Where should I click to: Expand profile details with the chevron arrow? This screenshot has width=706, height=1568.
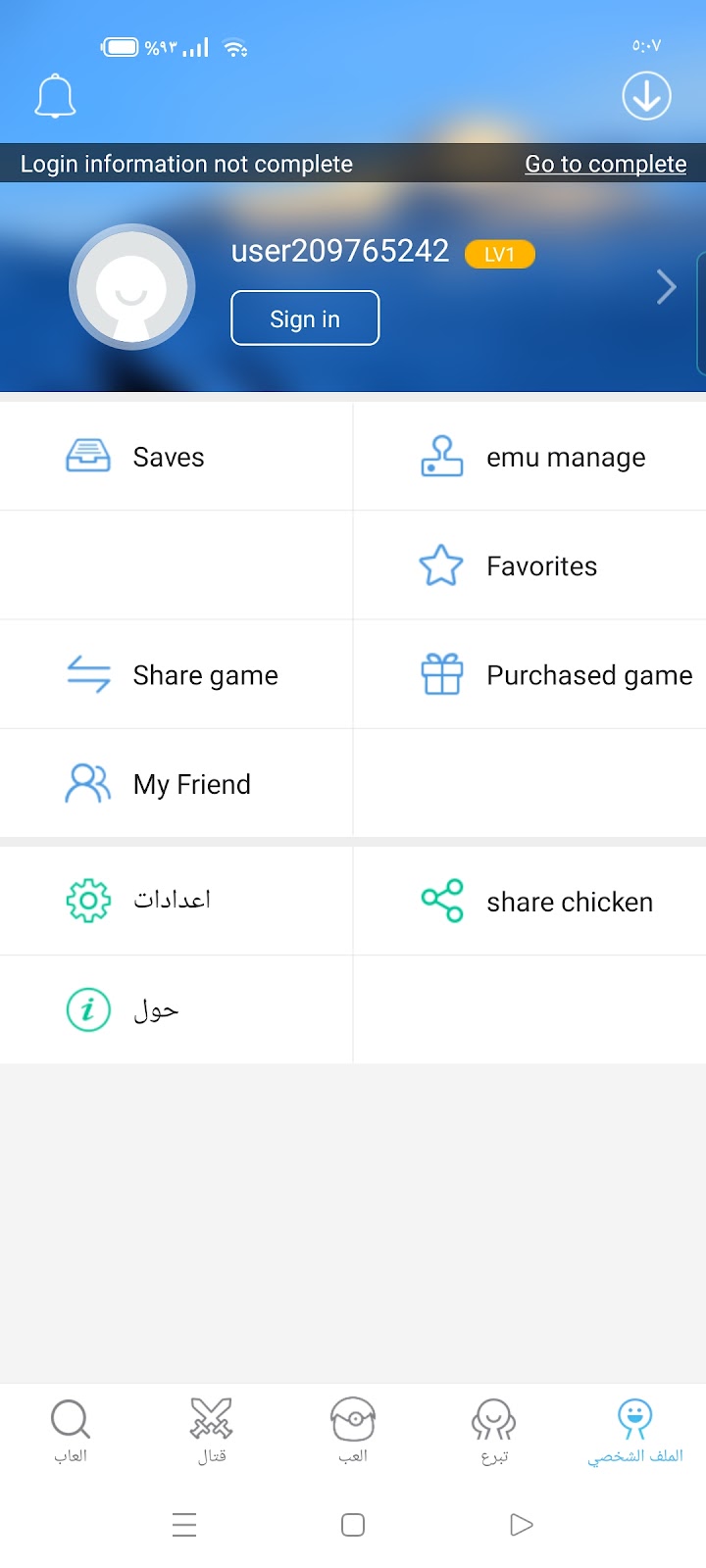pos(667,287)
